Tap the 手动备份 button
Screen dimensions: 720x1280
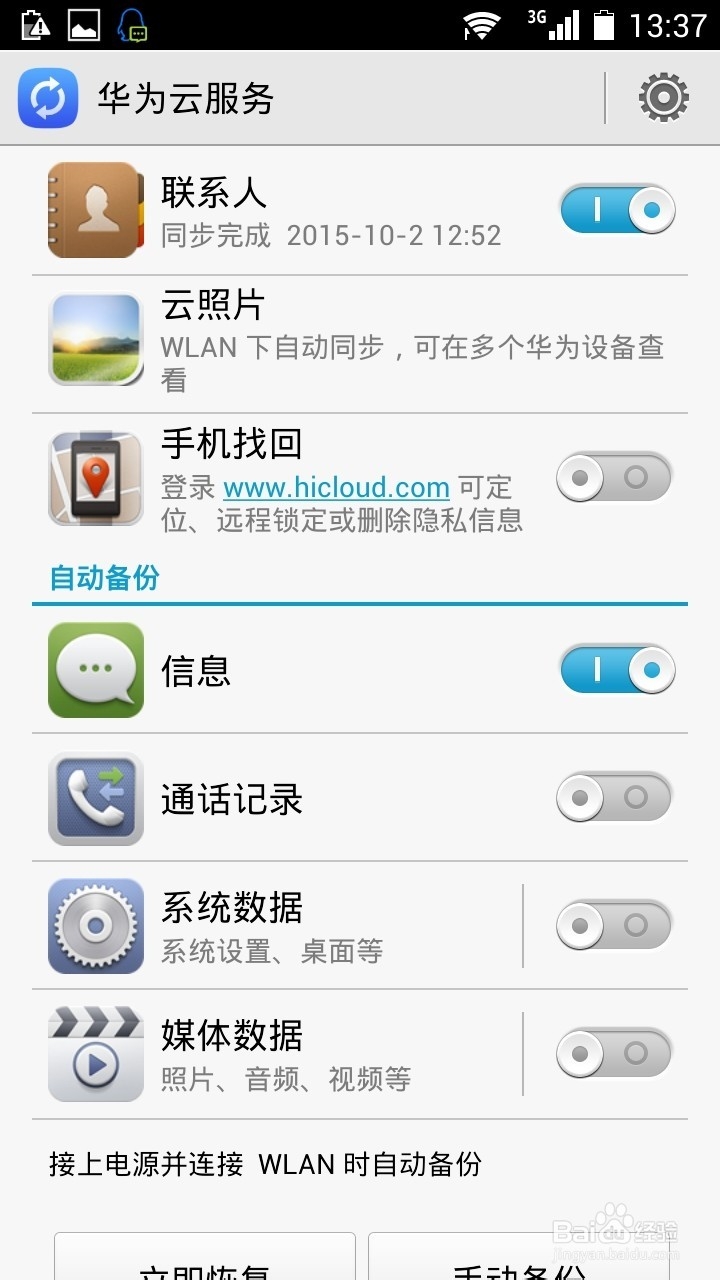pos(518,1262)
